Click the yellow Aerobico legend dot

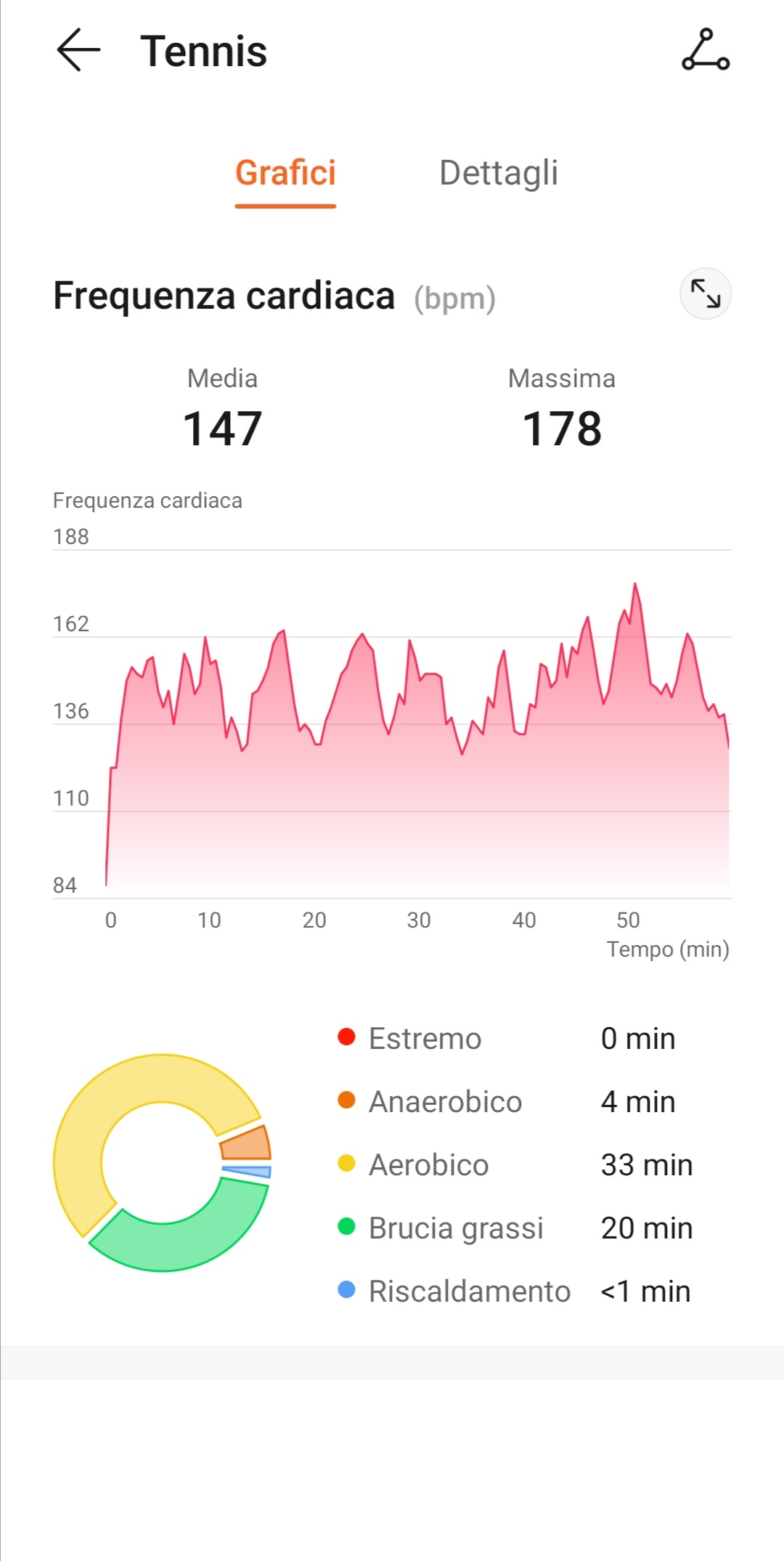[x=347, y=1164]
